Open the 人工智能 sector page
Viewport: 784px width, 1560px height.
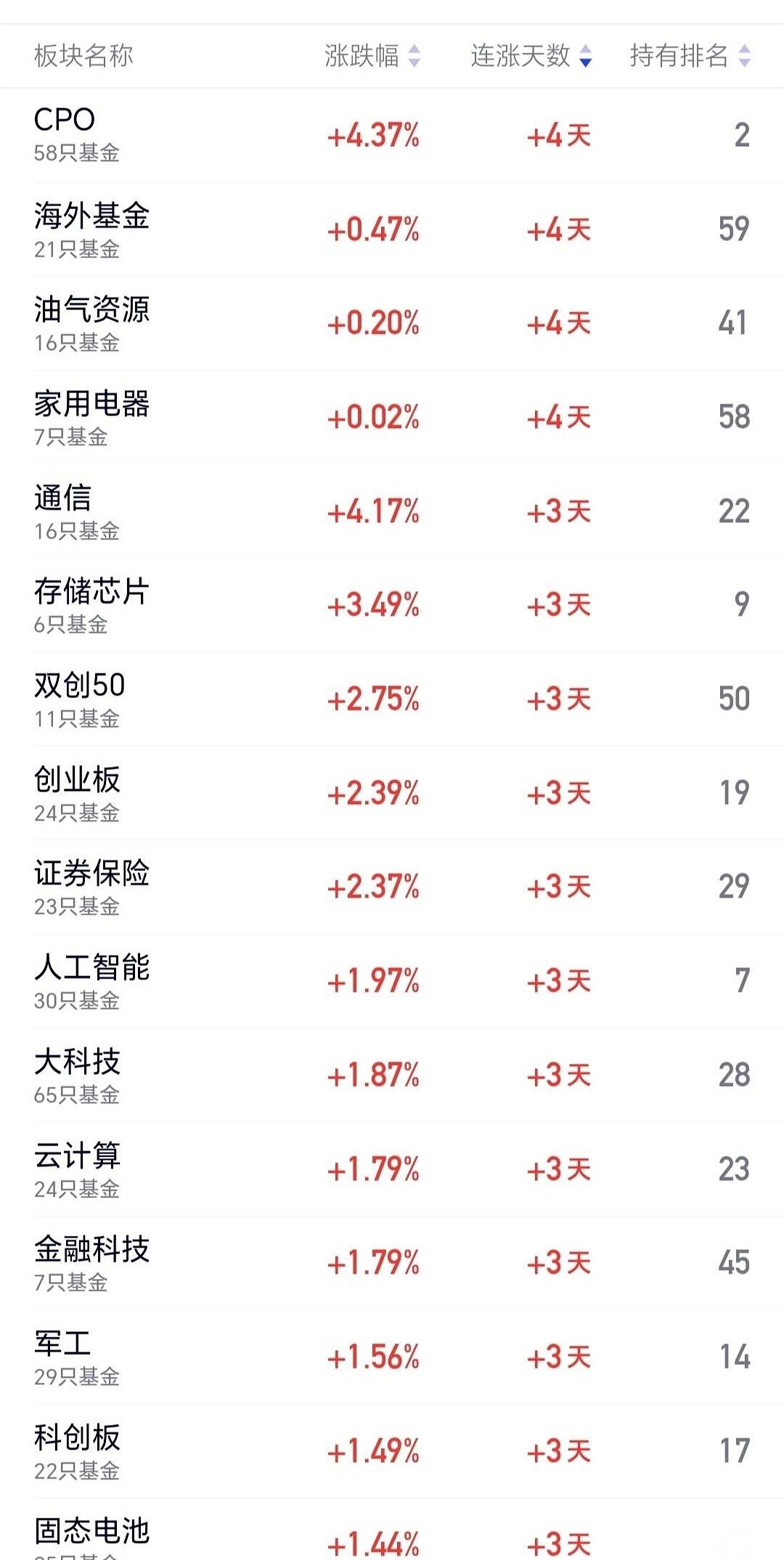point(392,982)
